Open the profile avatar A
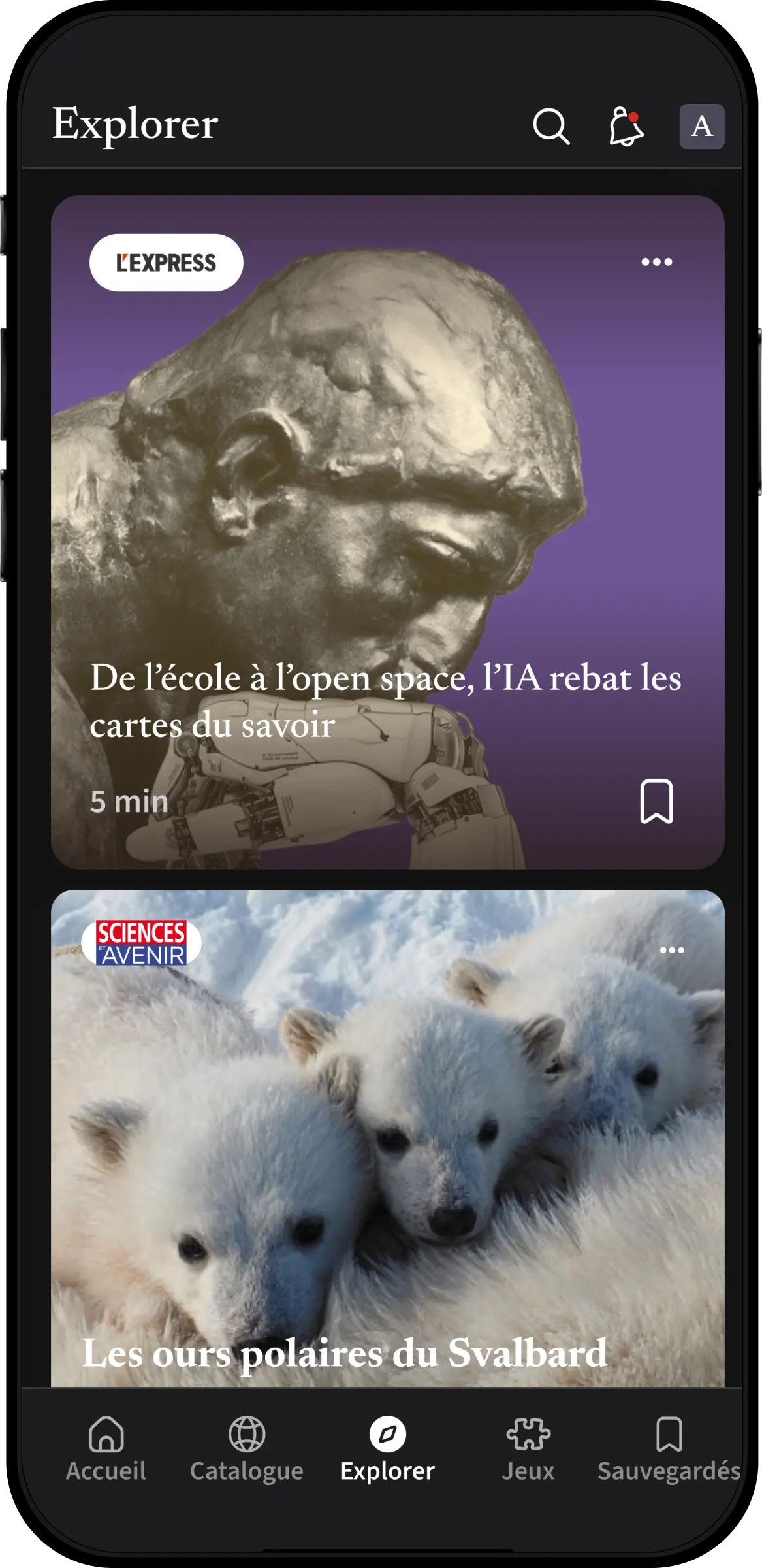 click(x=701, y=126)
